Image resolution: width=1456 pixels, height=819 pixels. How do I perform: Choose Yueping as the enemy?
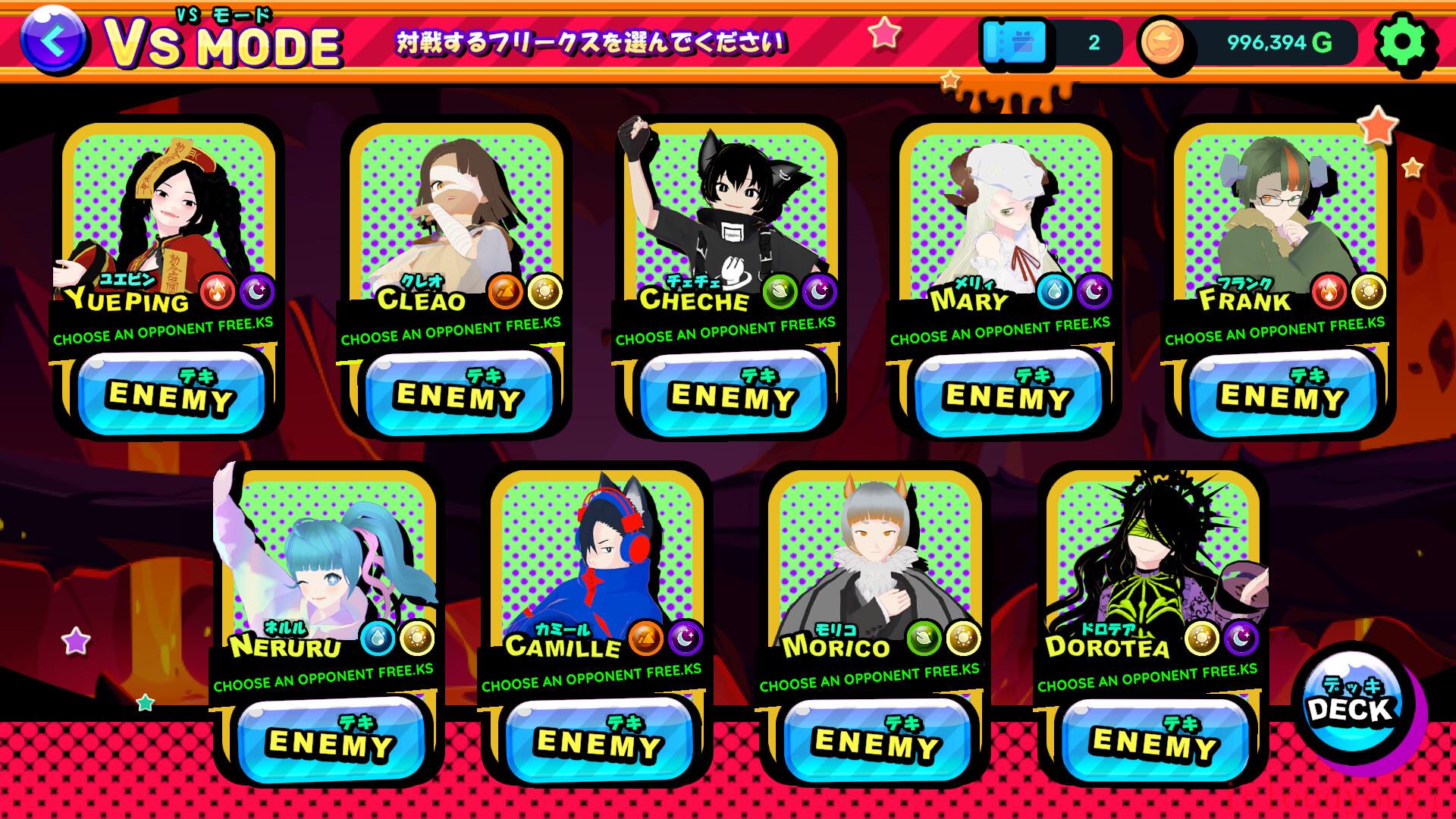click(171, 395)
